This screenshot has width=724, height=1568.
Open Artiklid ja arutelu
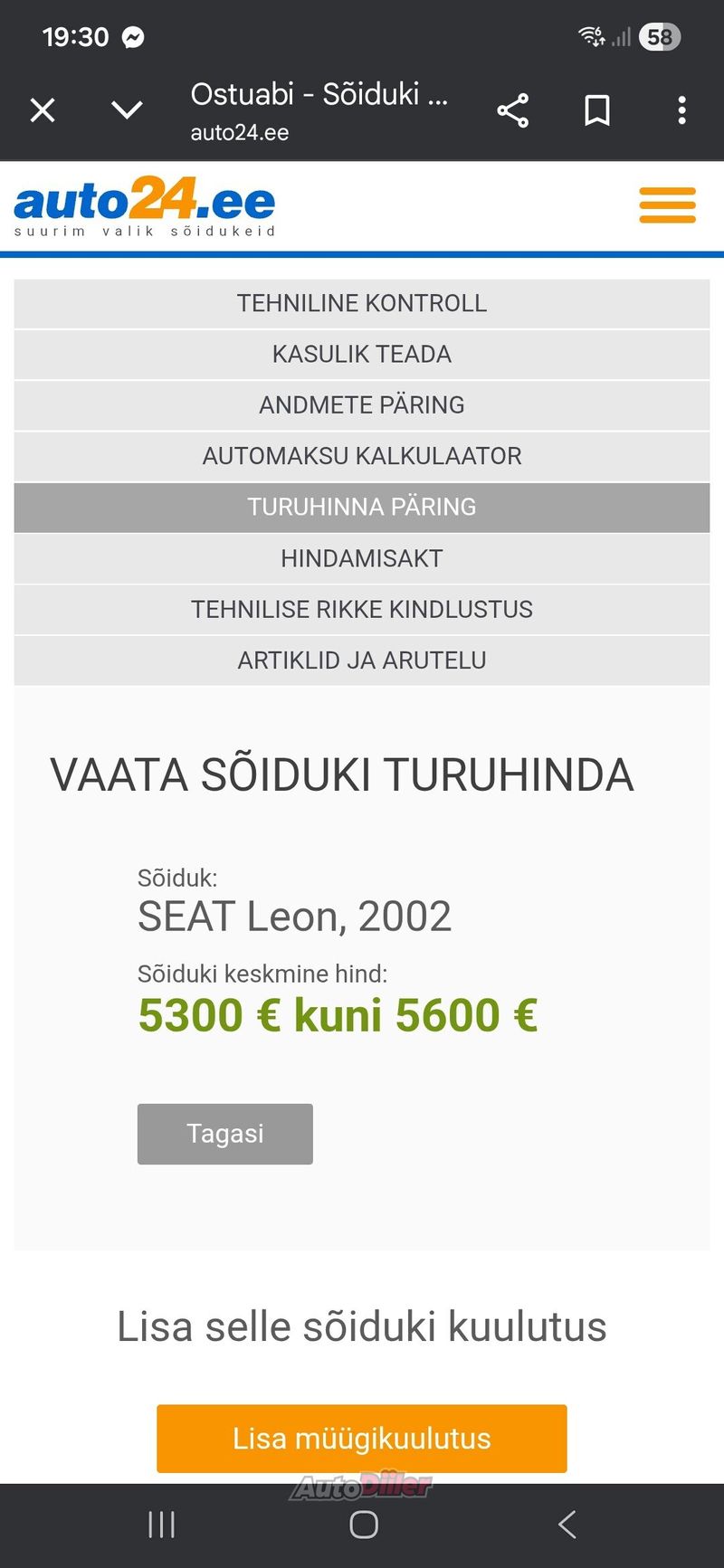coord(362,660)
